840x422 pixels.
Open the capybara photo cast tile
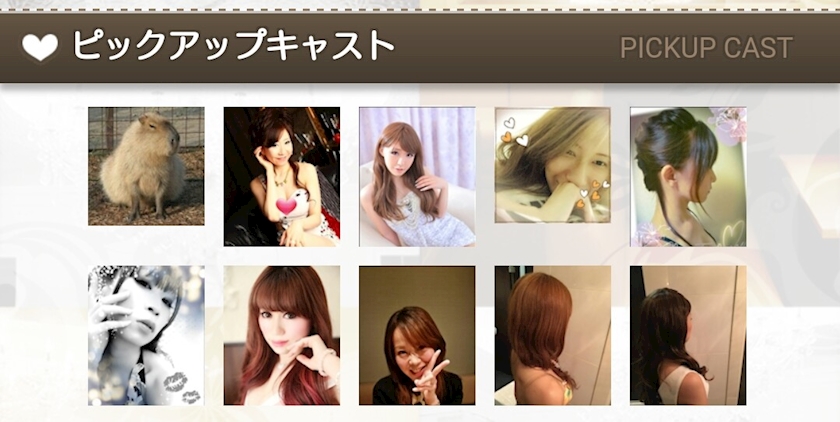pyautogui.click(x=146, y=166)
